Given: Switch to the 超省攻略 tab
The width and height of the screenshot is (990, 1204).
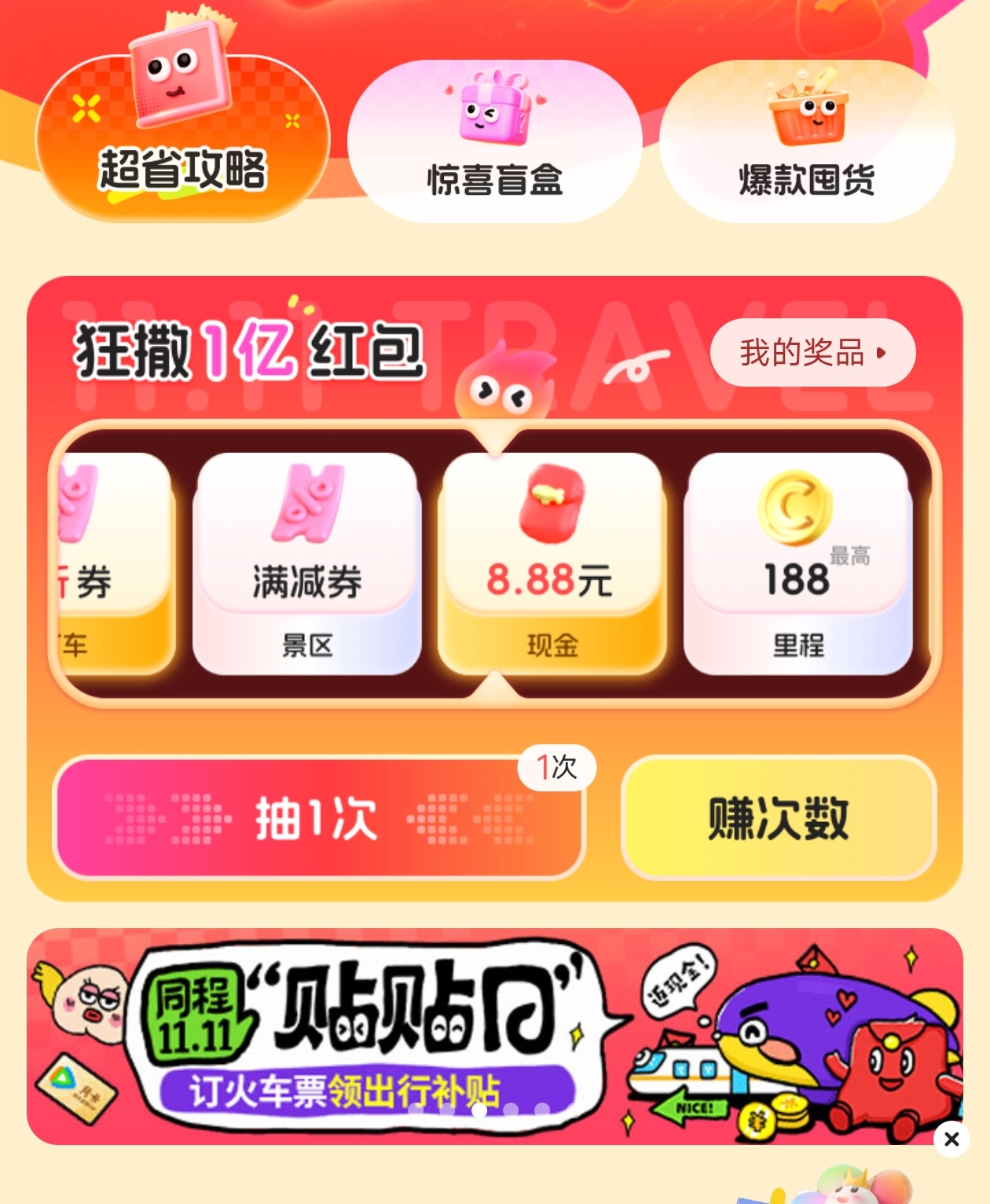Looking at the screenshot, I should [x=182, y=141].
